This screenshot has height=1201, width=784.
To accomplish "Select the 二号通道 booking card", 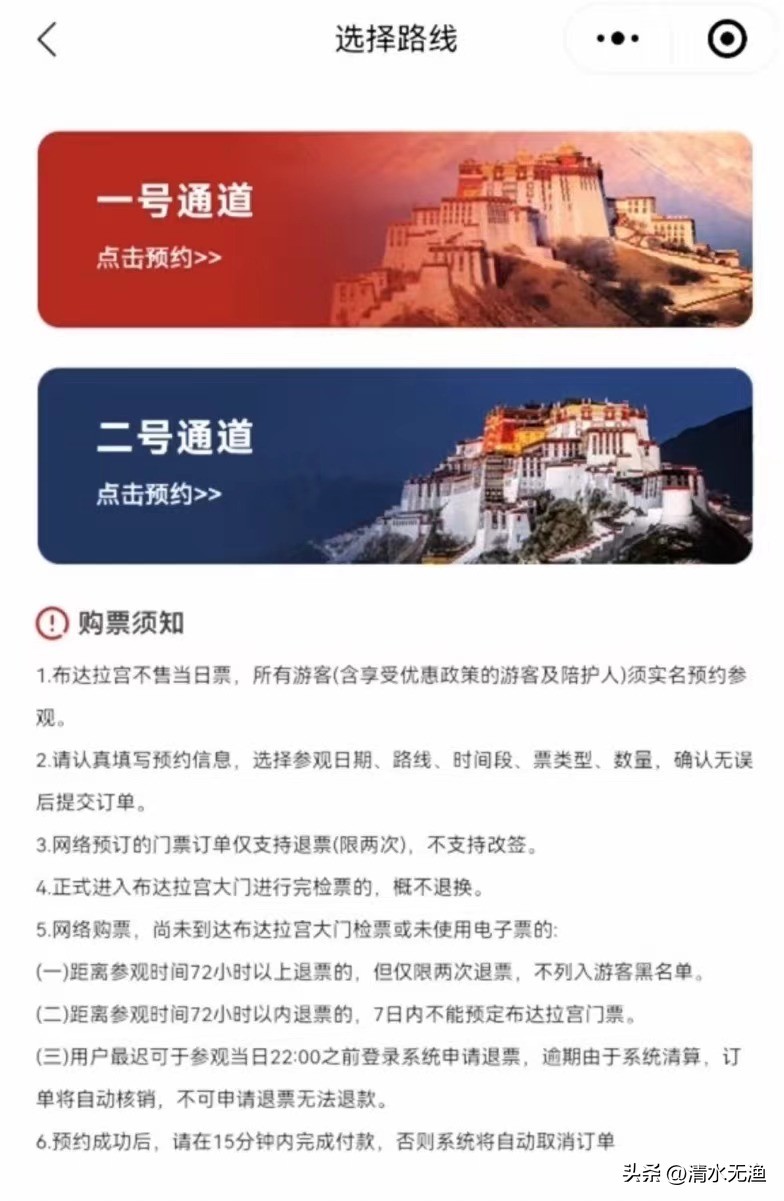I will (x=395, y=466).
